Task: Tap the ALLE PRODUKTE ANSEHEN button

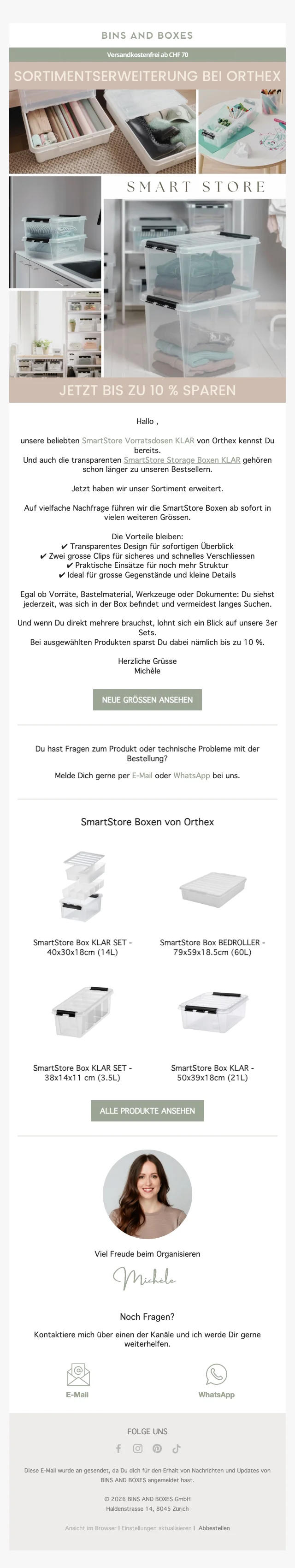Action: [x=147, y=1111]
